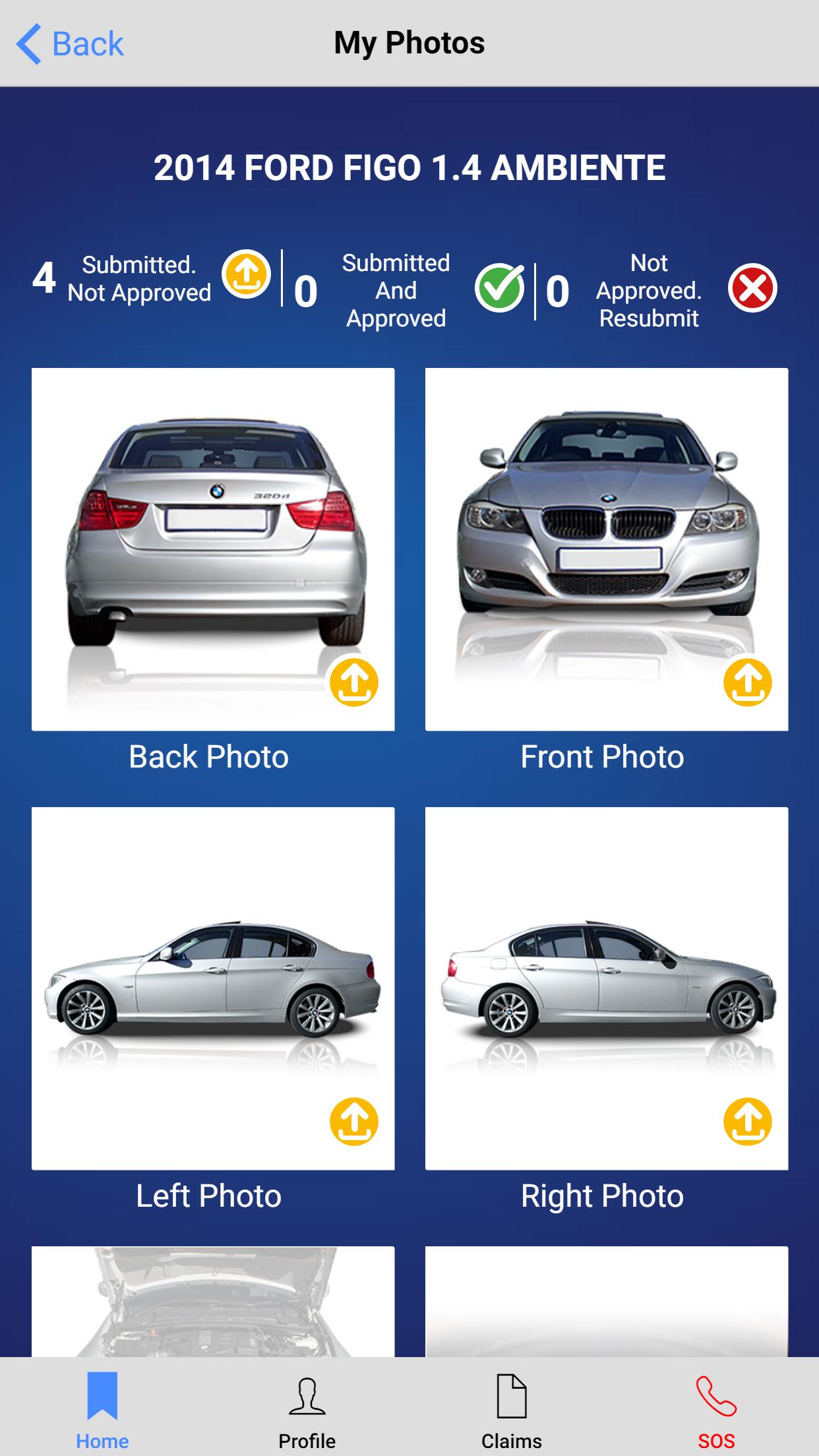Select the Left Photo tile
The height and width of the screenshot is (1456, 819).
point(213,988)
